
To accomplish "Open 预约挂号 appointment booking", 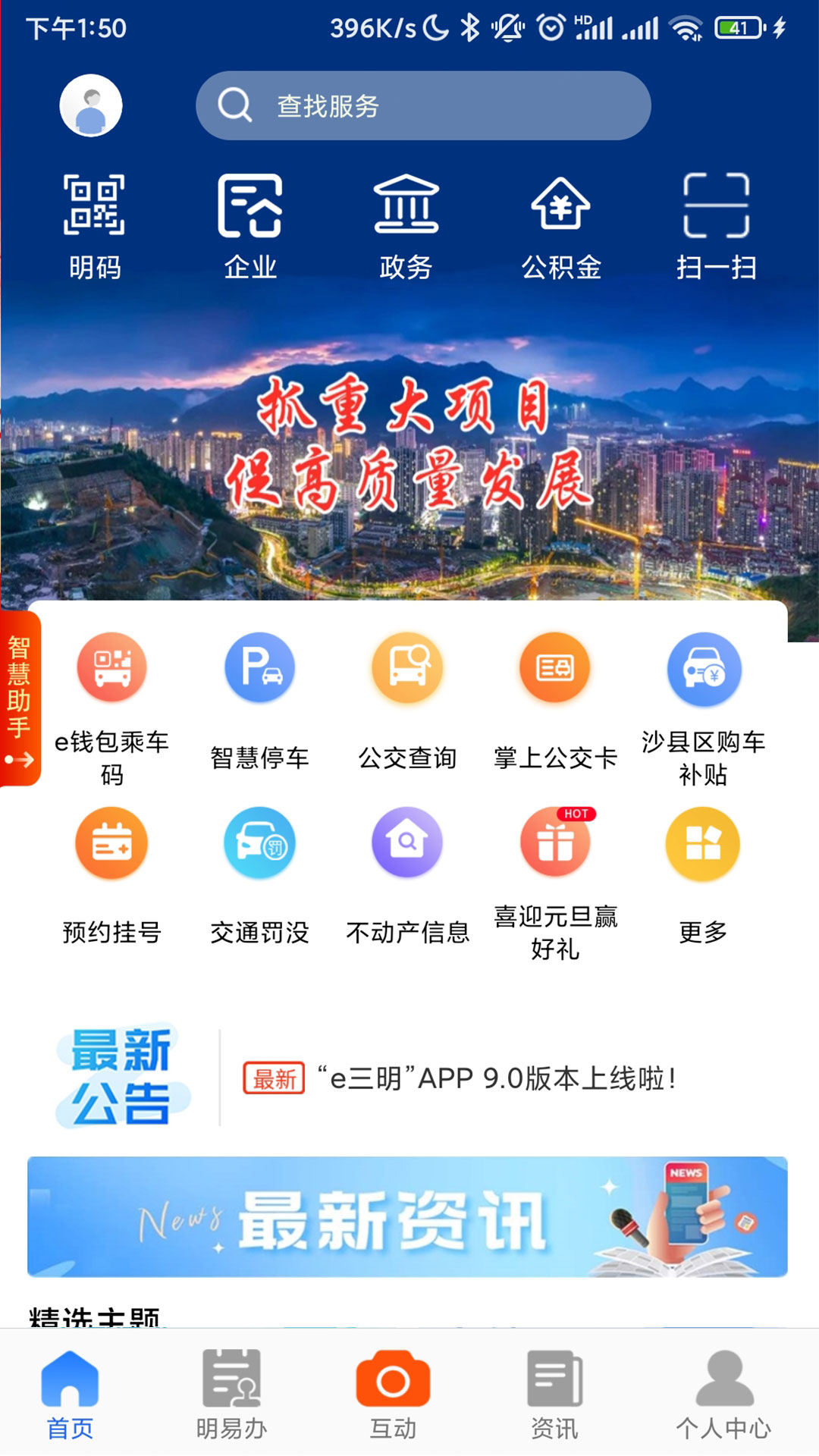I will [x=111, y=874].
